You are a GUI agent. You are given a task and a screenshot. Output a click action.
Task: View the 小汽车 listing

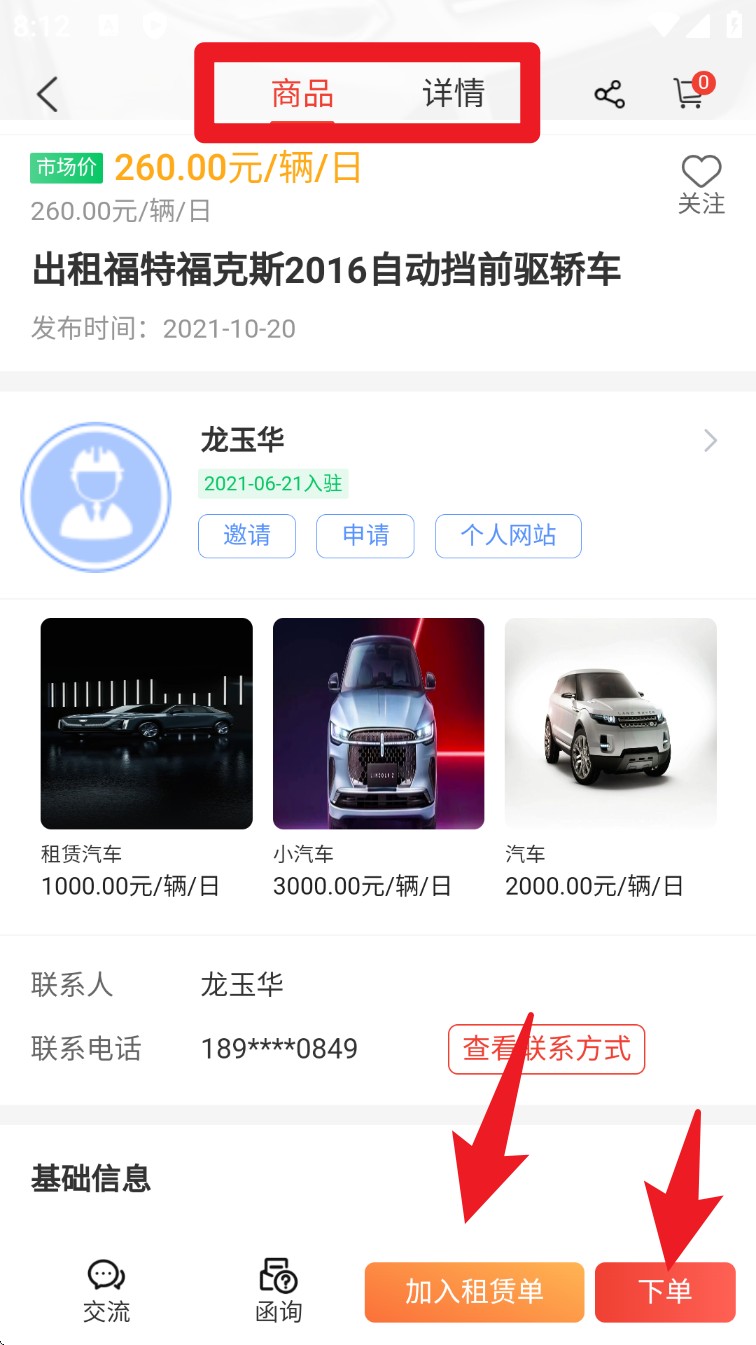click(378, 723)
